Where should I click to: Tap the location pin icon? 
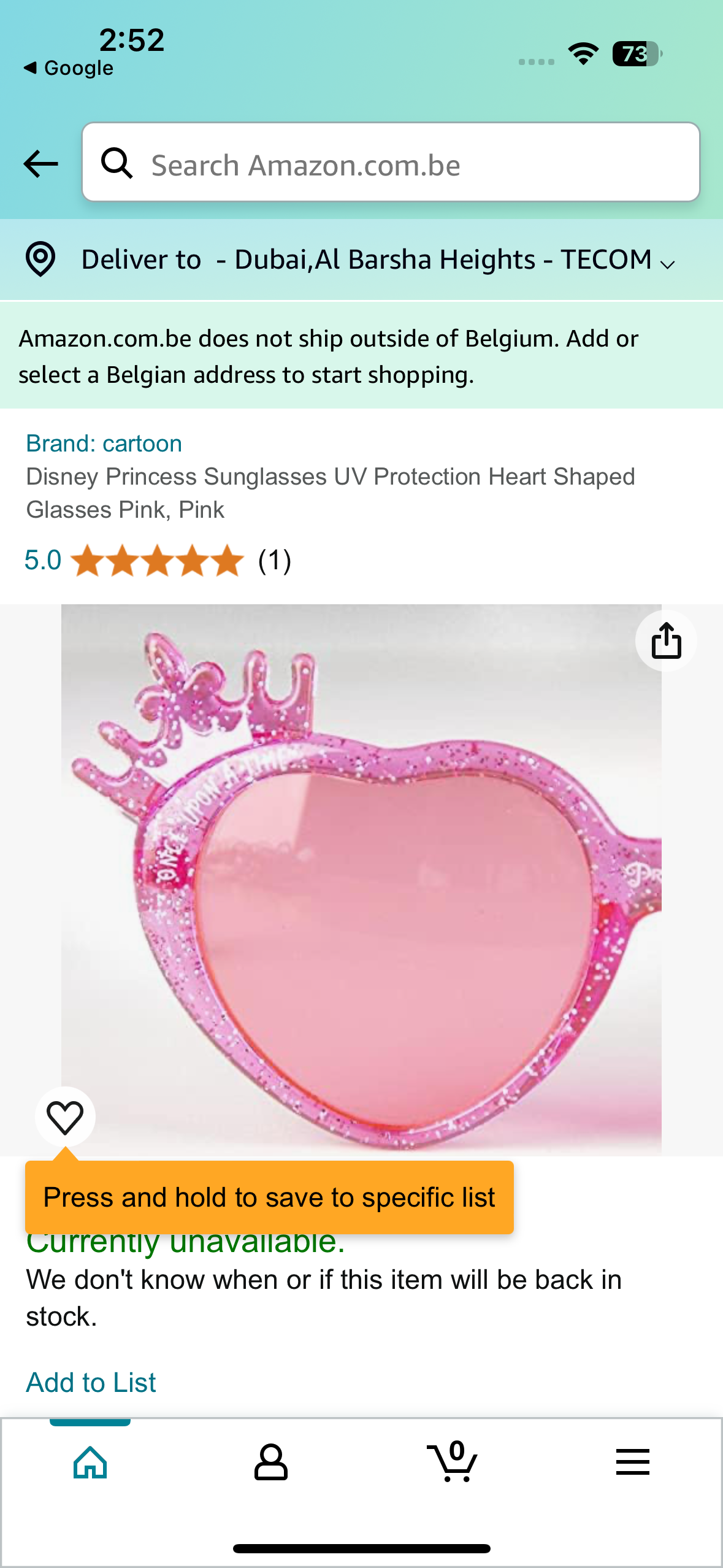[x=39, y=259]
